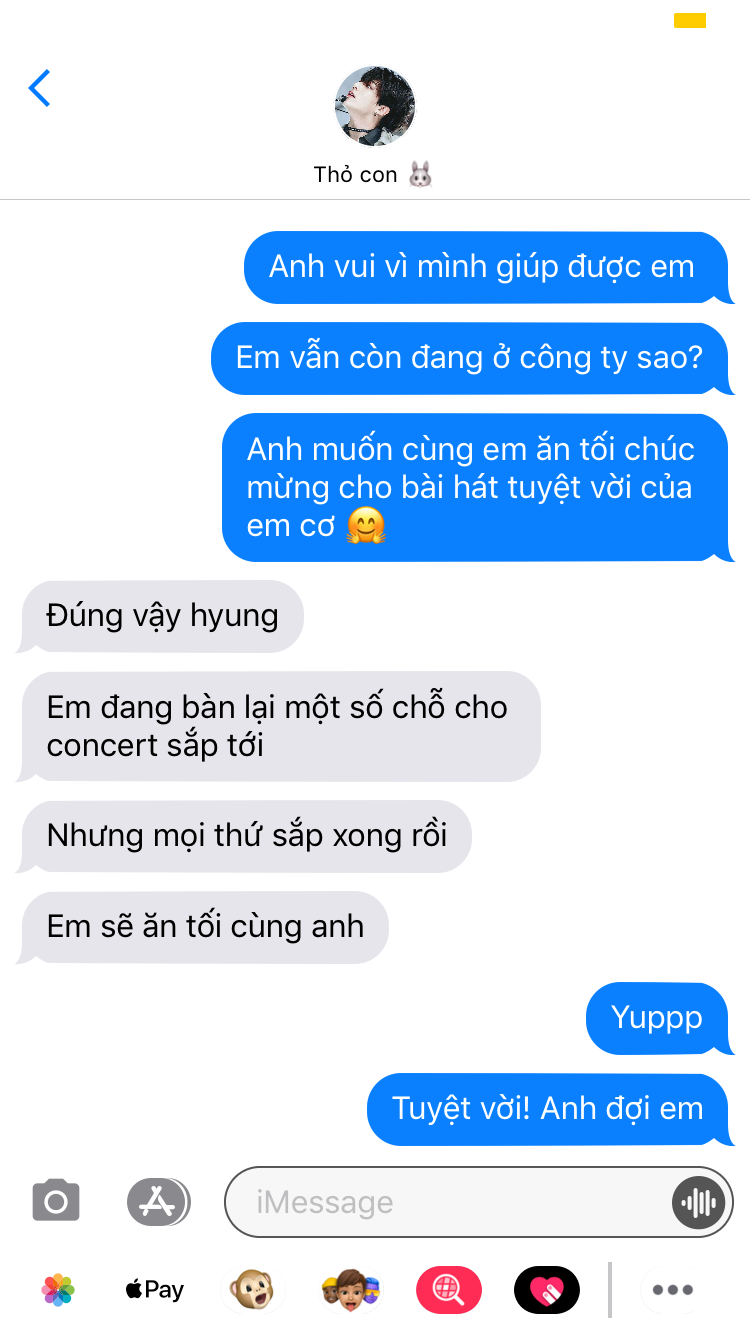Image resolution: width=750 pixels, height=1334 pixels.
Task: Open Apple Pay in the app drawer
Action: click(x=155, y=1290)
